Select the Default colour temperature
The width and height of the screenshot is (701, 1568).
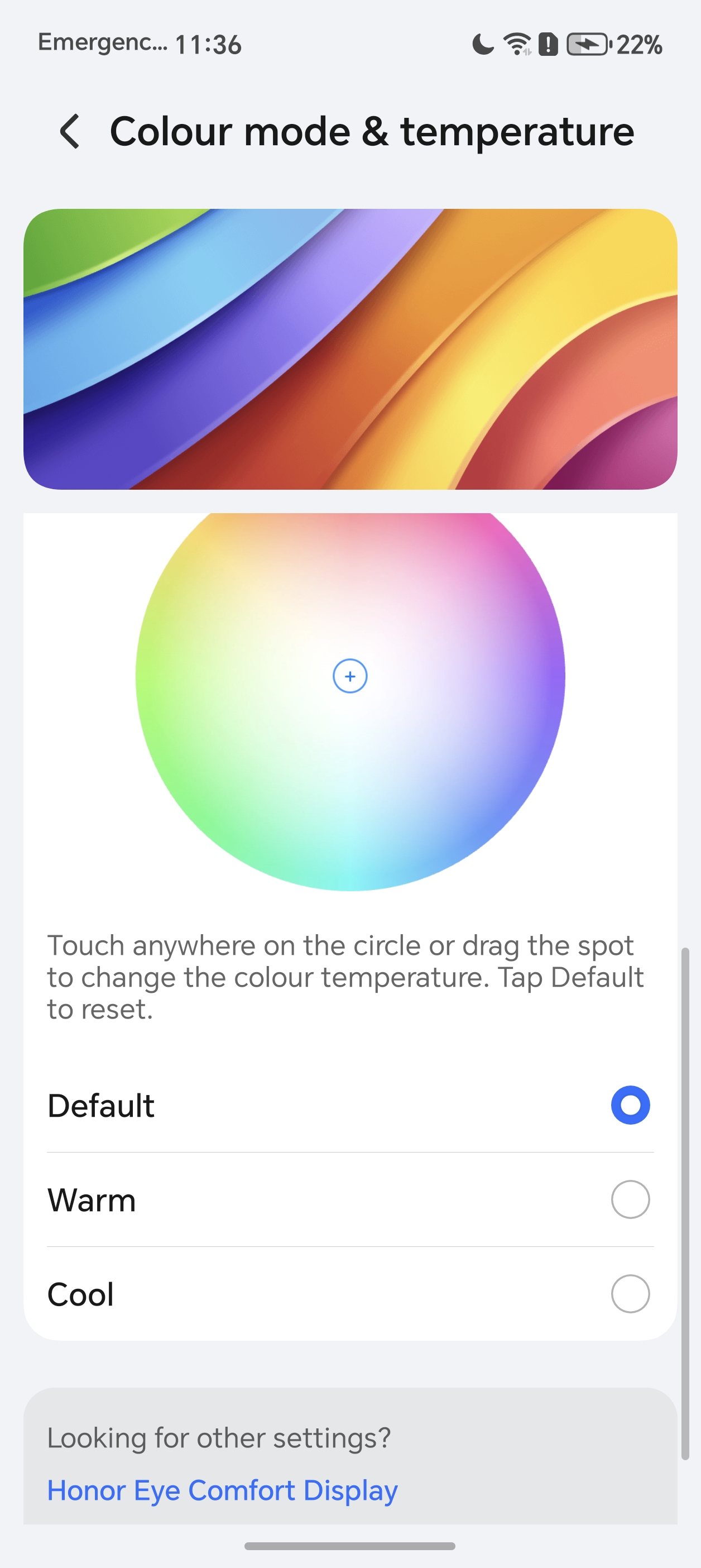pos(630,1105)
